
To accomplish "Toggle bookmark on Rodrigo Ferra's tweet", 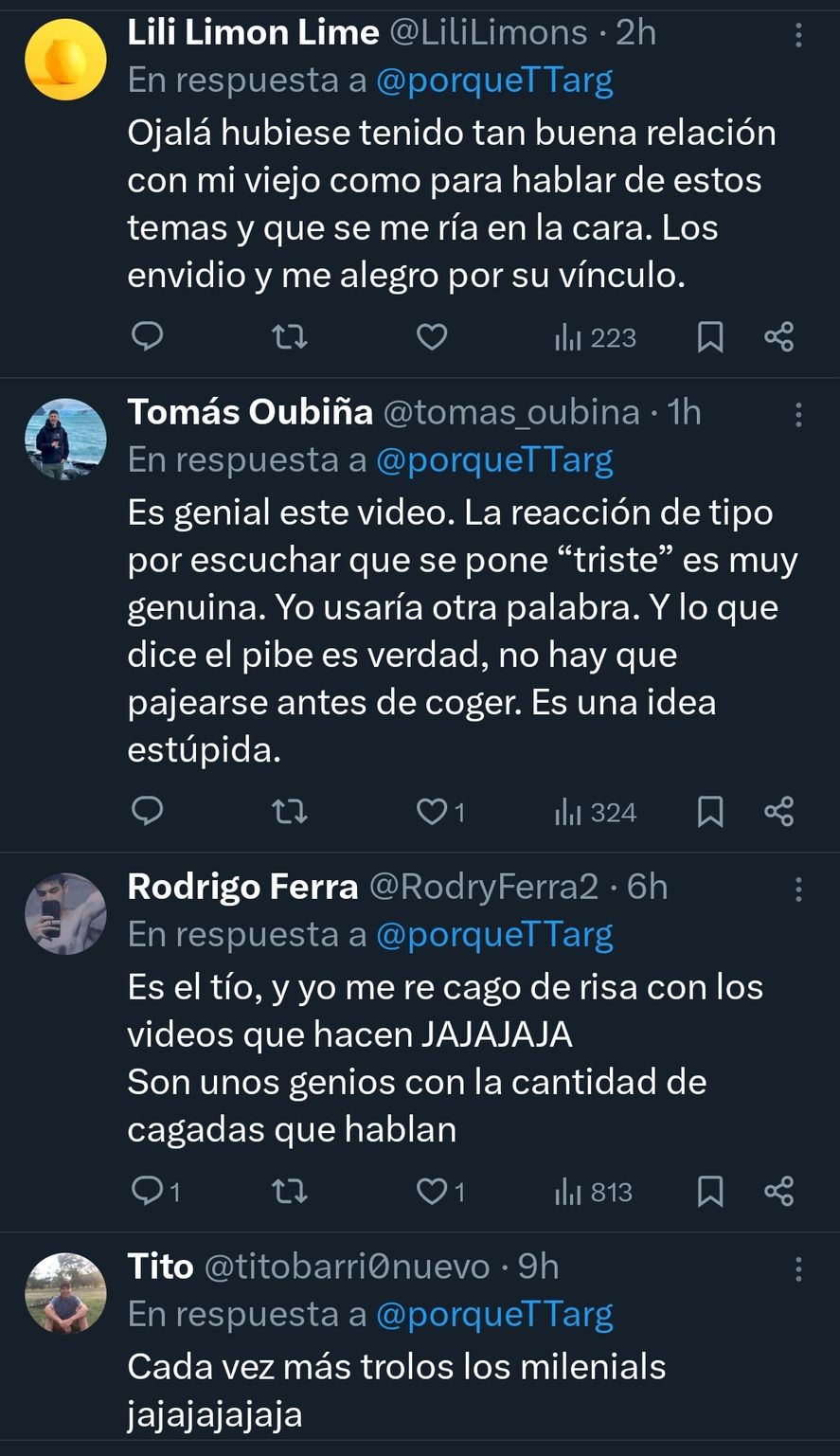I will coord(710,1192).
